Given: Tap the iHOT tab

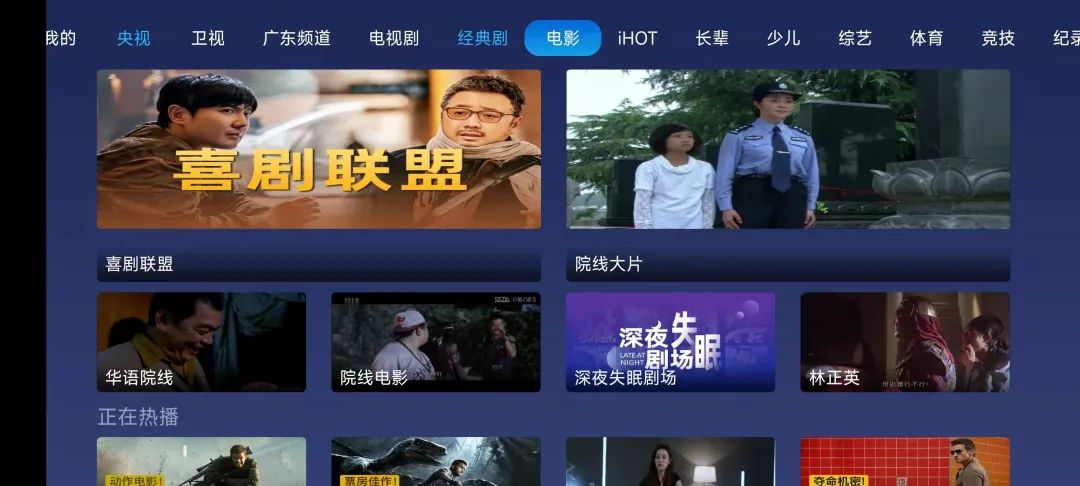Looking at the screenshot, I should [x=637, y=38].
